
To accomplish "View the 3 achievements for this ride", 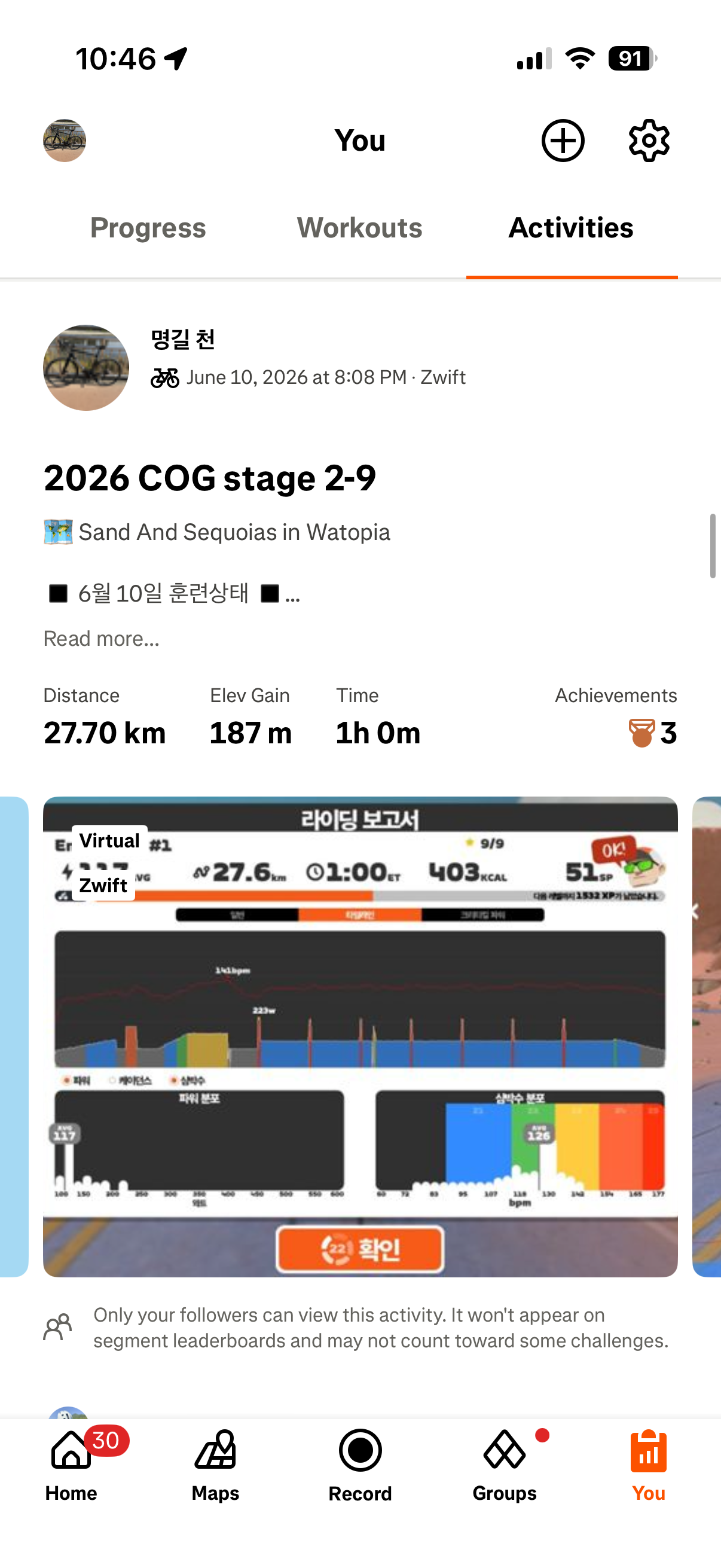I will tap(652, 733).
